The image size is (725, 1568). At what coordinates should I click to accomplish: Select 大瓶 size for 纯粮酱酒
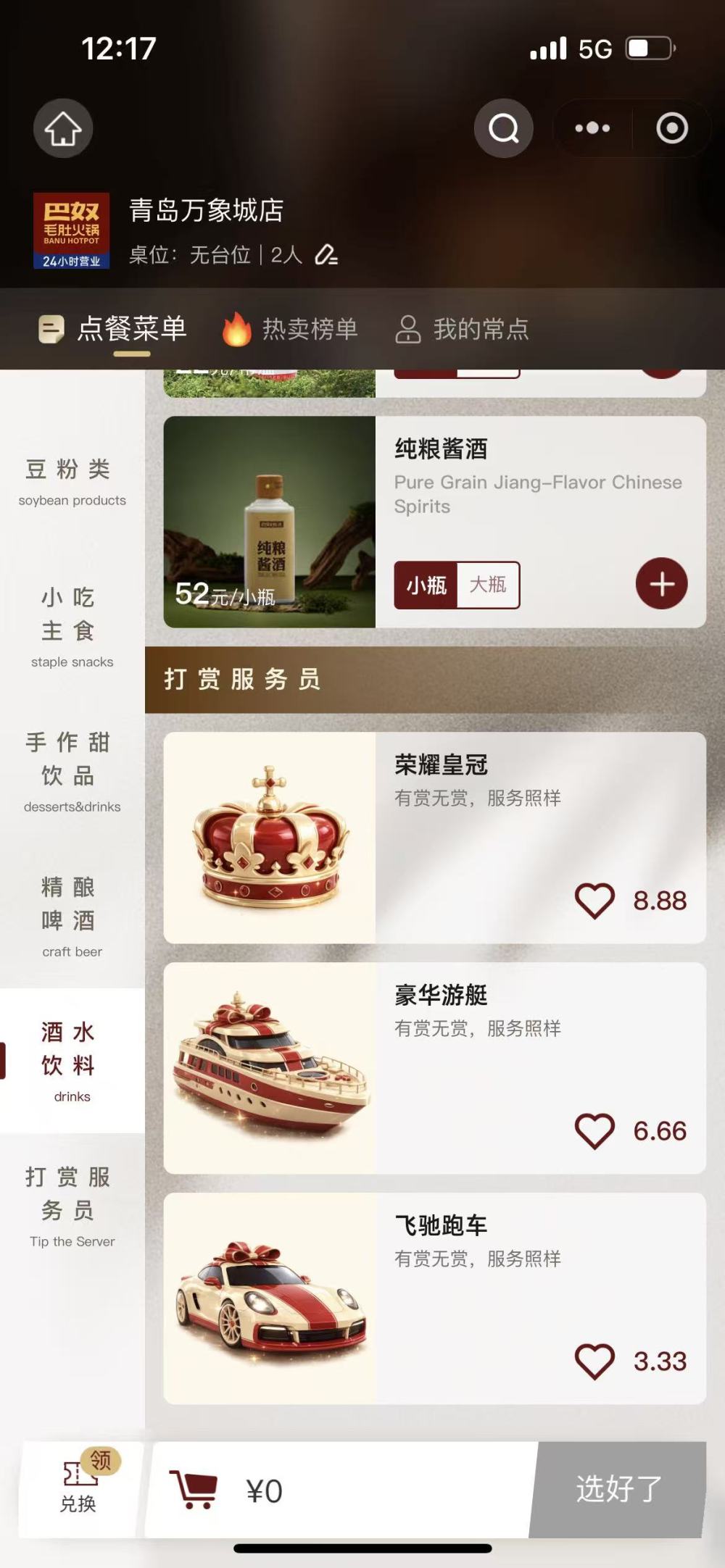(x=488, y=585)
